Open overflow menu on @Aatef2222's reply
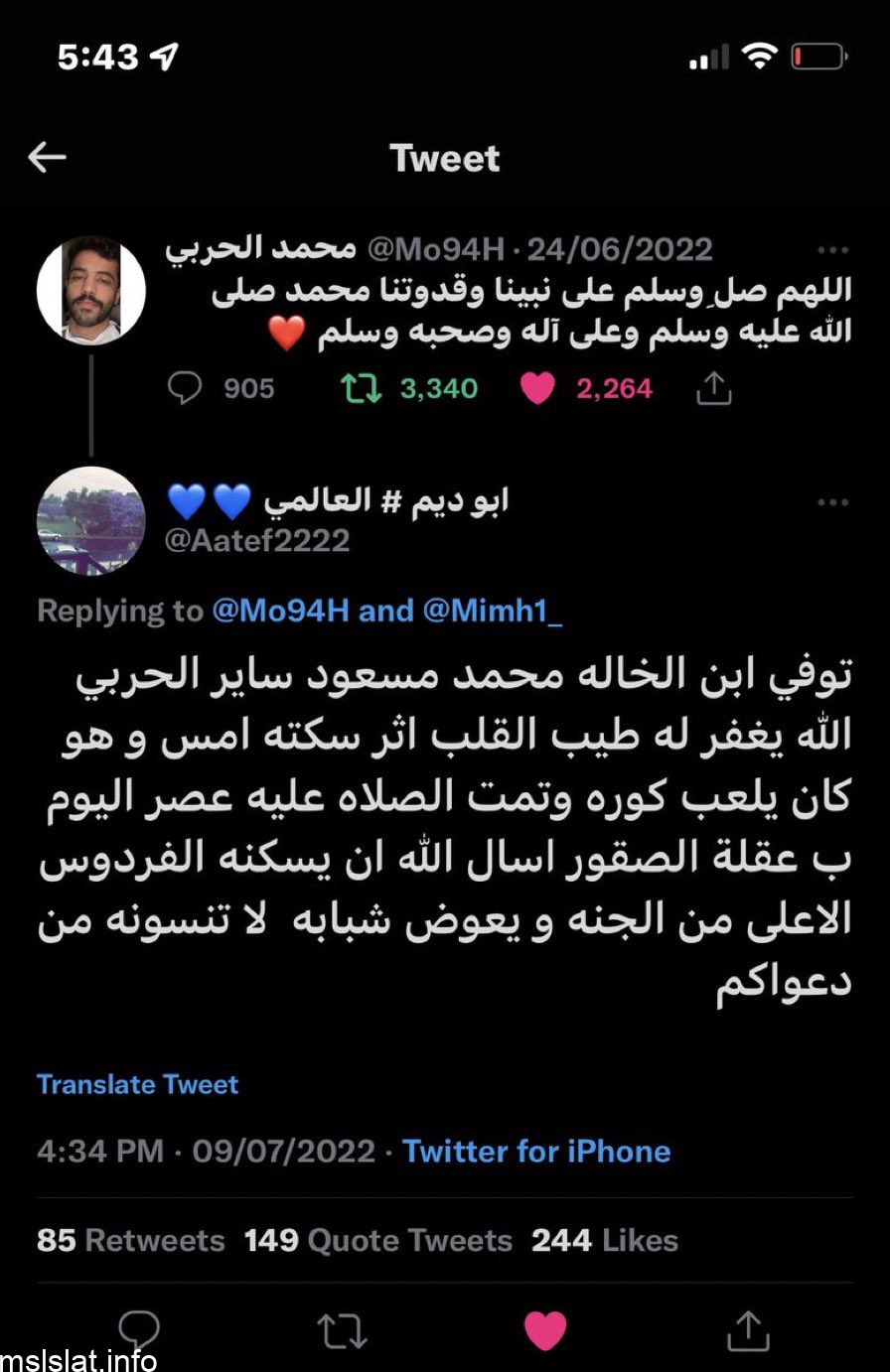The image size is (890, 1372). (x=831, y=503)
